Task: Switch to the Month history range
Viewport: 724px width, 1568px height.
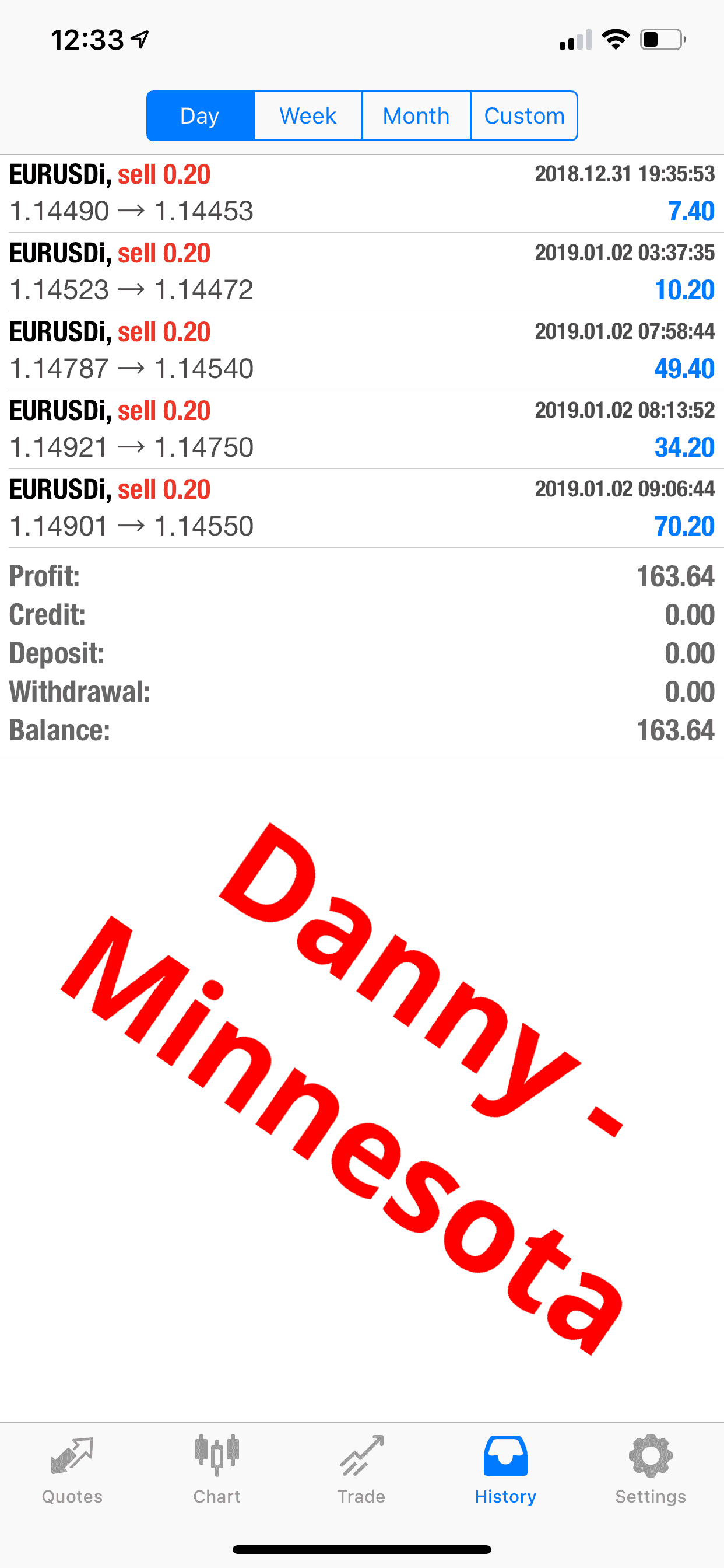Action: tap(416, 116)
